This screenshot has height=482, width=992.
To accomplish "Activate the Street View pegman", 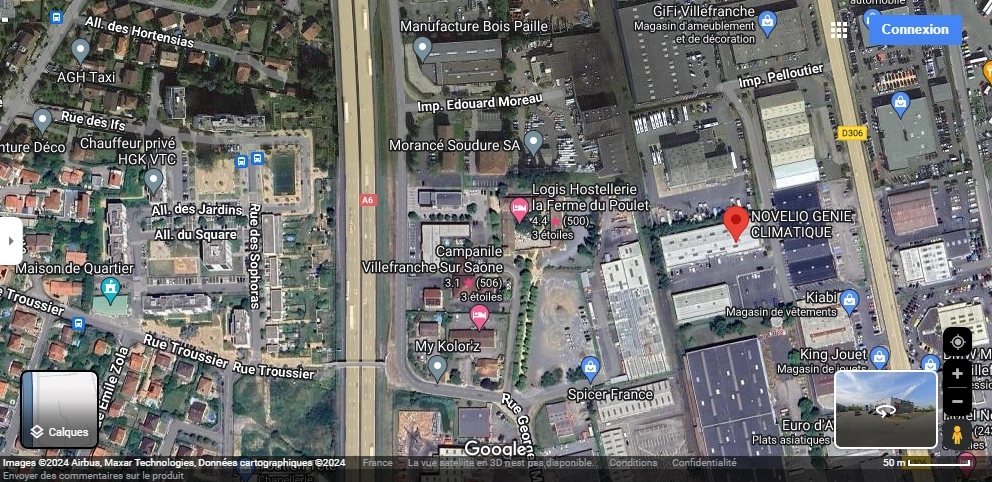I will [x=957, y=434].
